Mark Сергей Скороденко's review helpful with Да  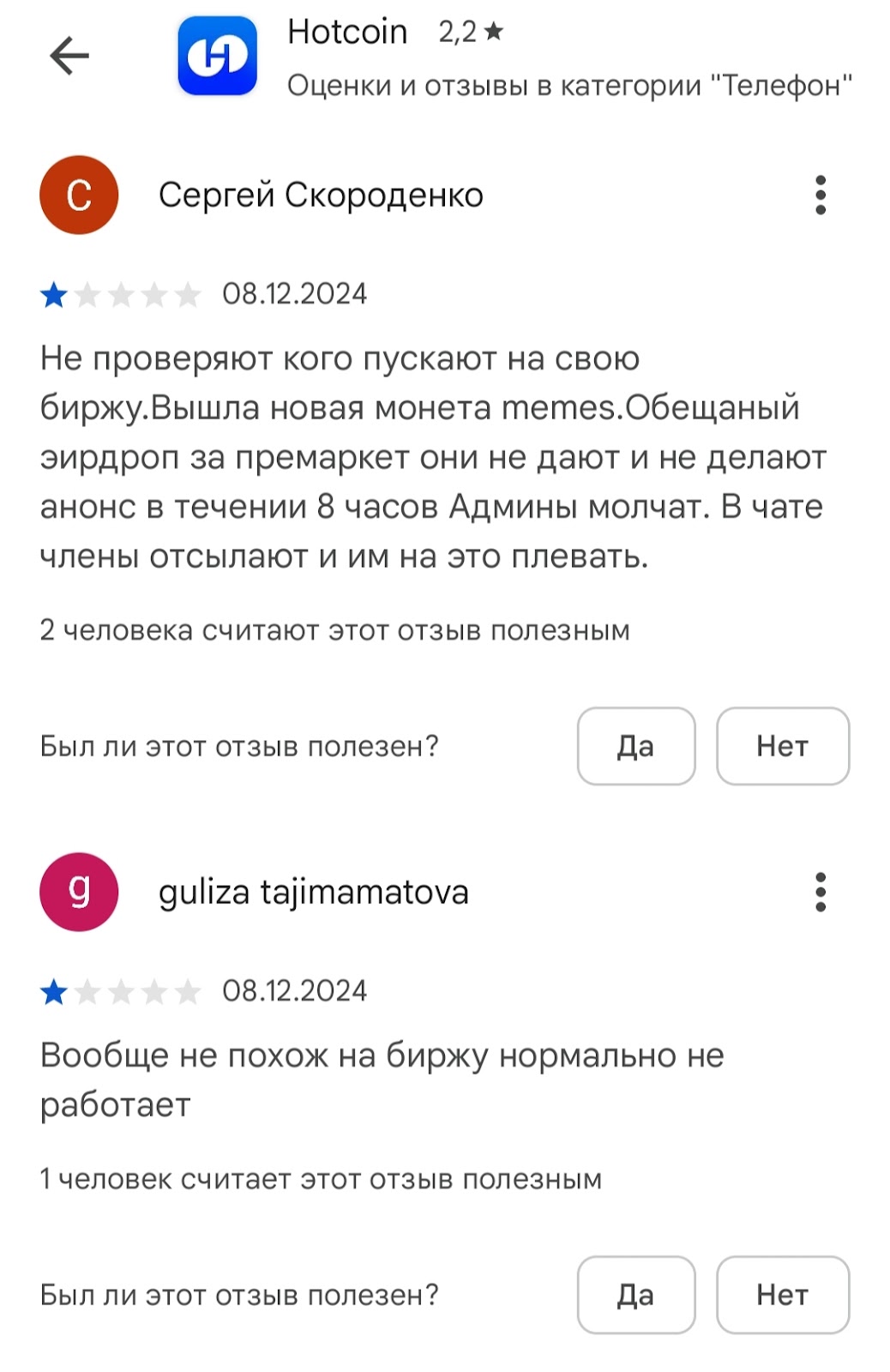pyautogui.click(x=635, y=746)
